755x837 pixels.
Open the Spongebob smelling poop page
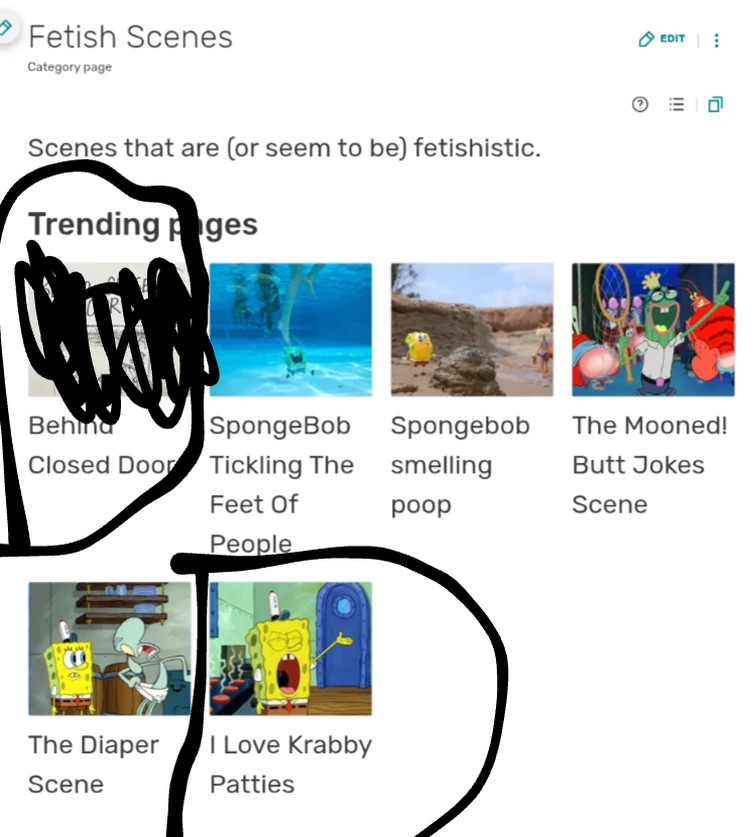[x=471, y=330]
